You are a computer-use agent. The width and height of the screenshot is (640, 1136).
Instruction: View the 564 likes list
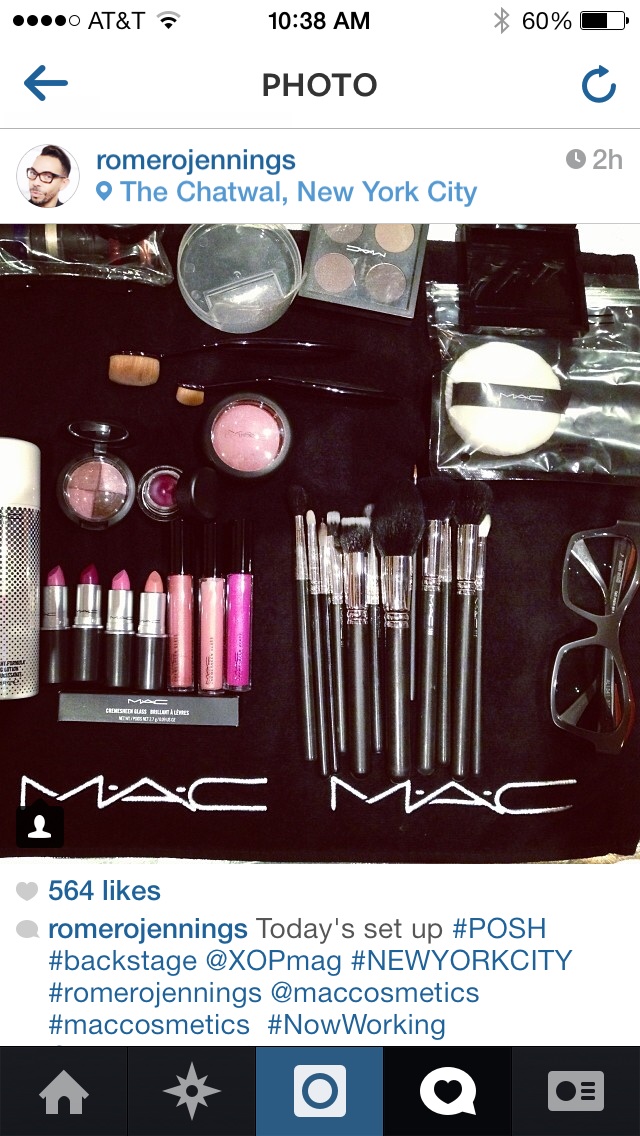(104, 890)
